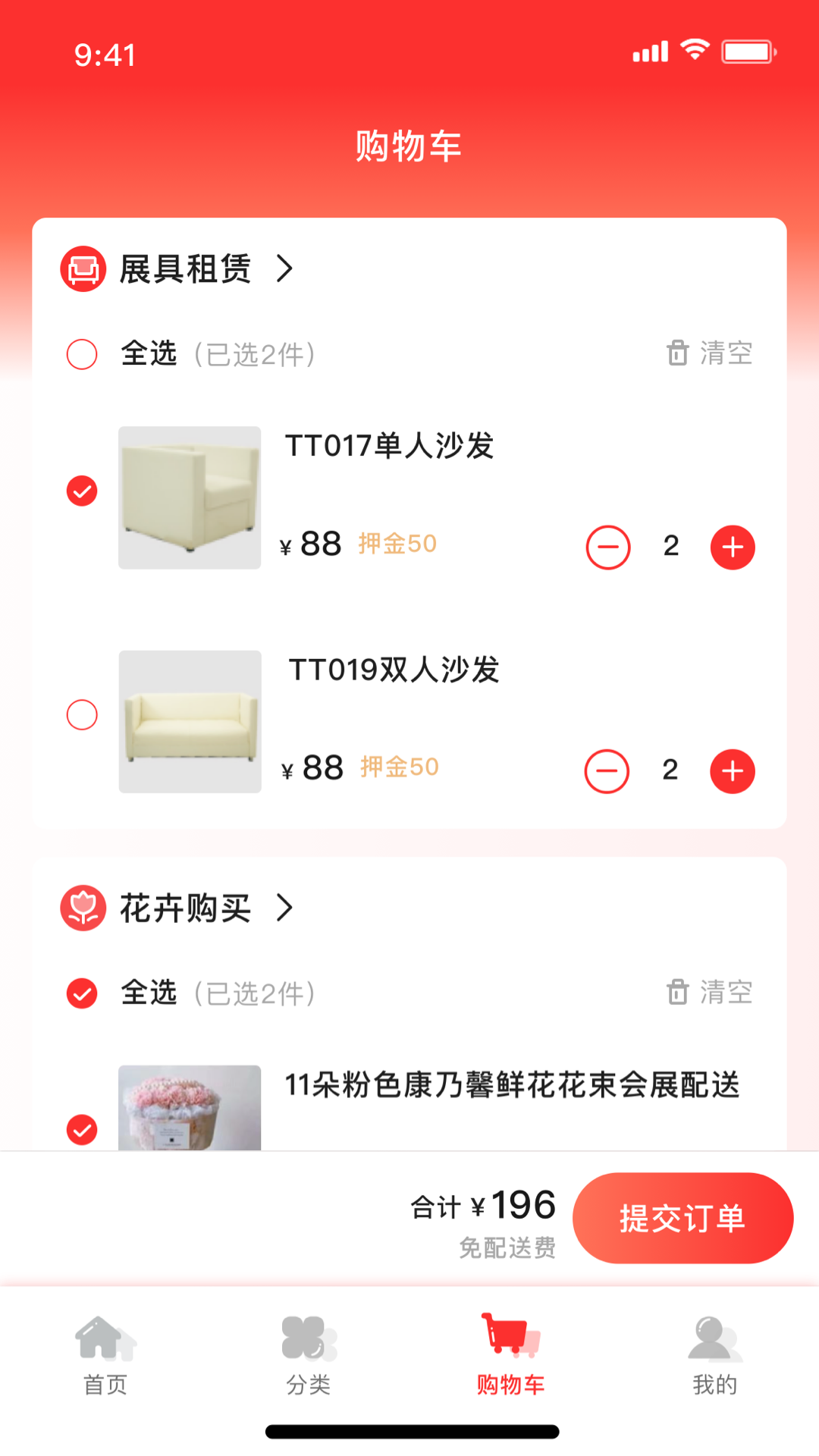
Task: Open the TT017单人沙发 product image
Action: tap(190, 497)
